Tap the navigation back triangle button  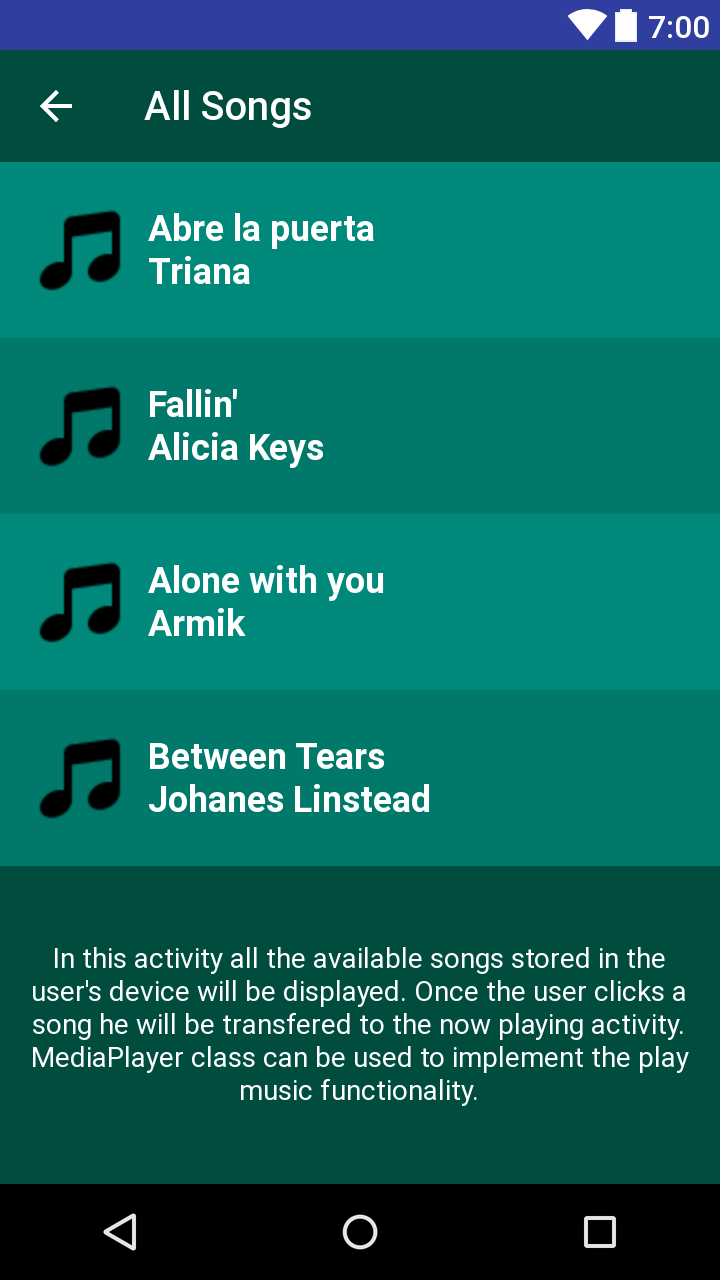click(x=120, y=1232)
